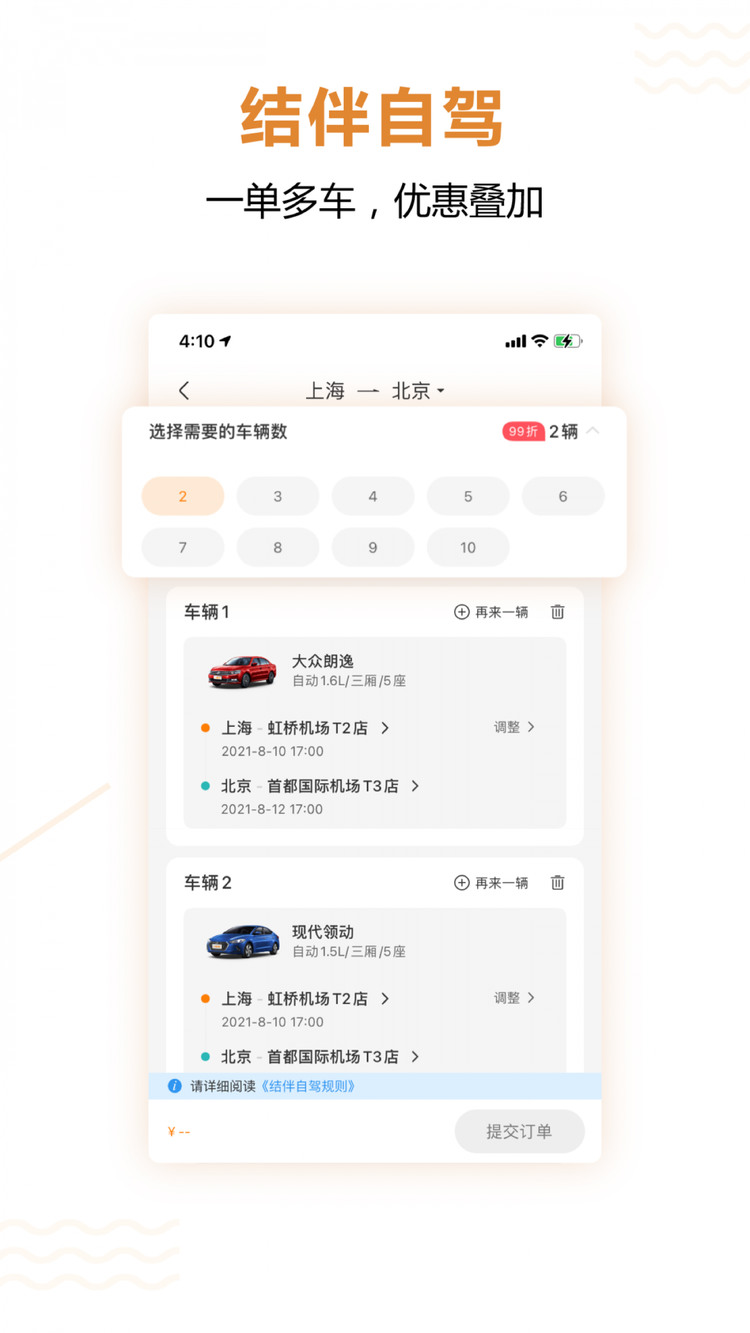Image resolution: width=750 pixels, height=1333 pixels.
Task: Collapse the vehicle count panel with the chevron
Action: pyautogui.click(x=592, y=430)
